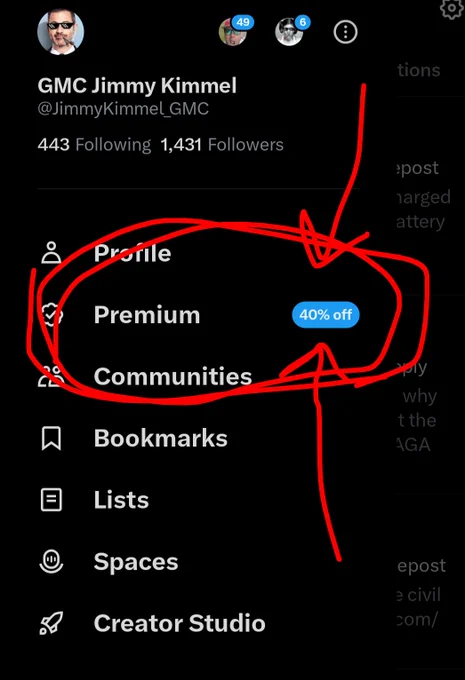Open the three-dot accounts menu

pos(345,32)
